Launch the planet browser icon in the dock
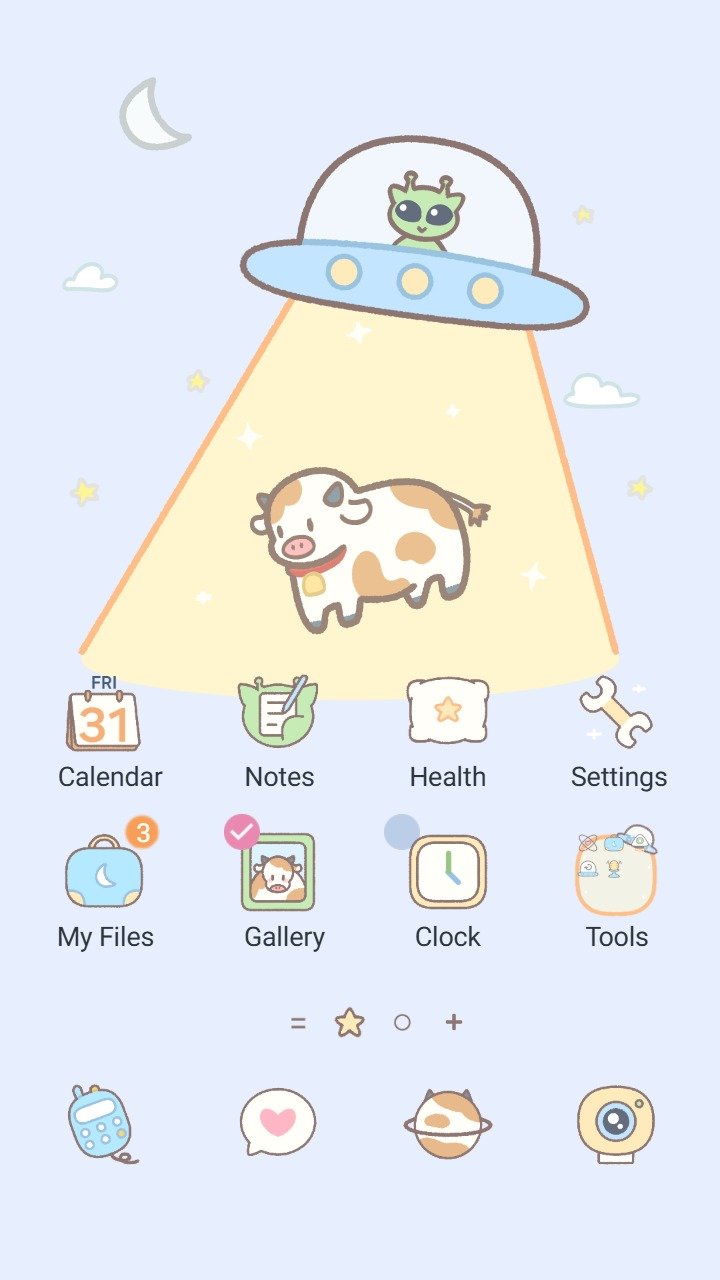720x1280 pixels. [447, 1124]
